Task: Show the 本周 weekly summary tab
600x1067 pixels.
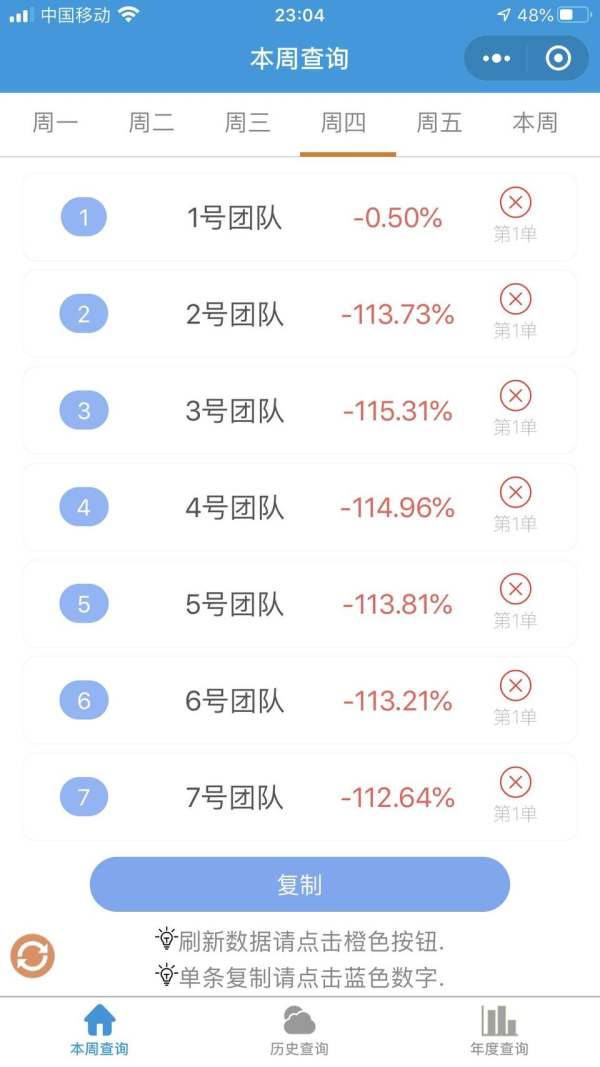Action: [535, 123]
